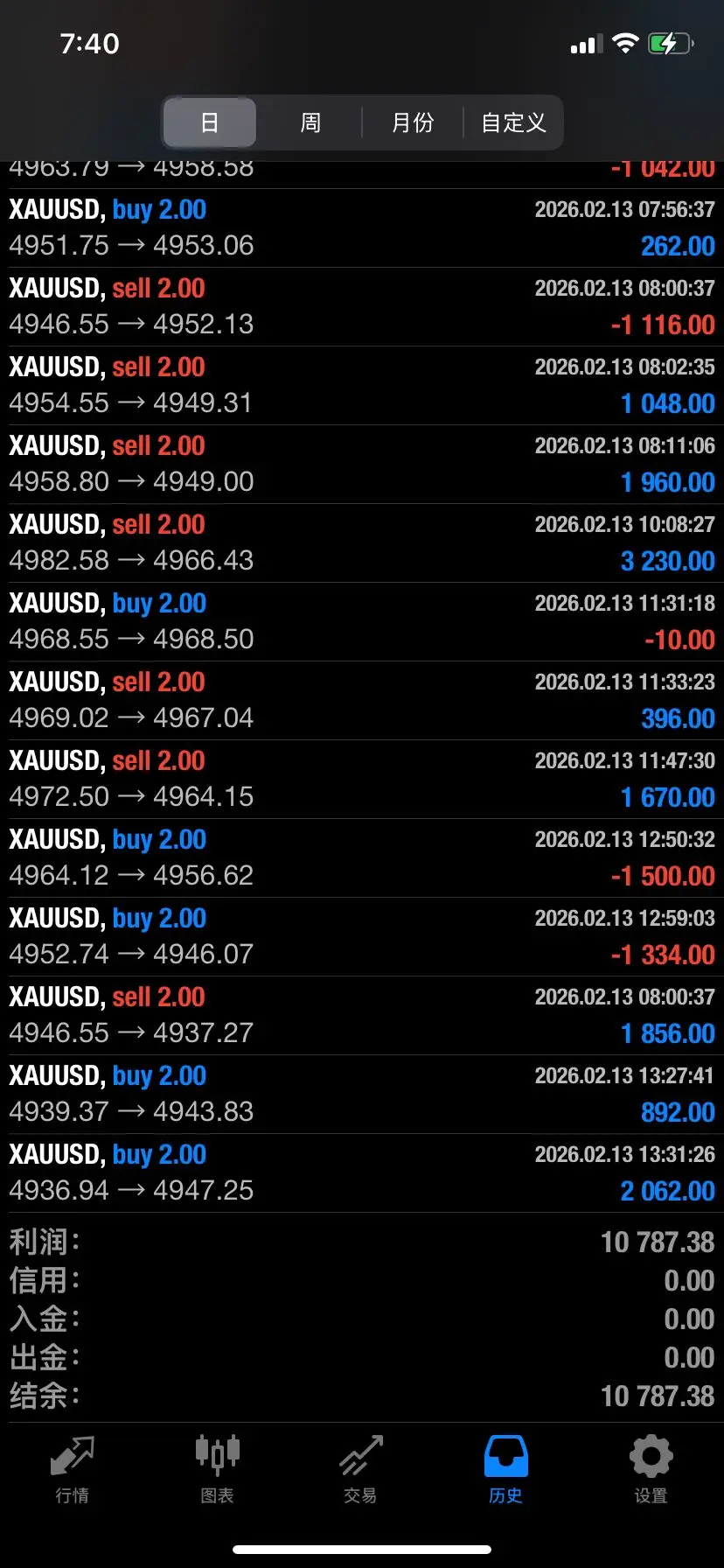
Task: Switch to the 交易 trade tab
Action: (360, 1470)
